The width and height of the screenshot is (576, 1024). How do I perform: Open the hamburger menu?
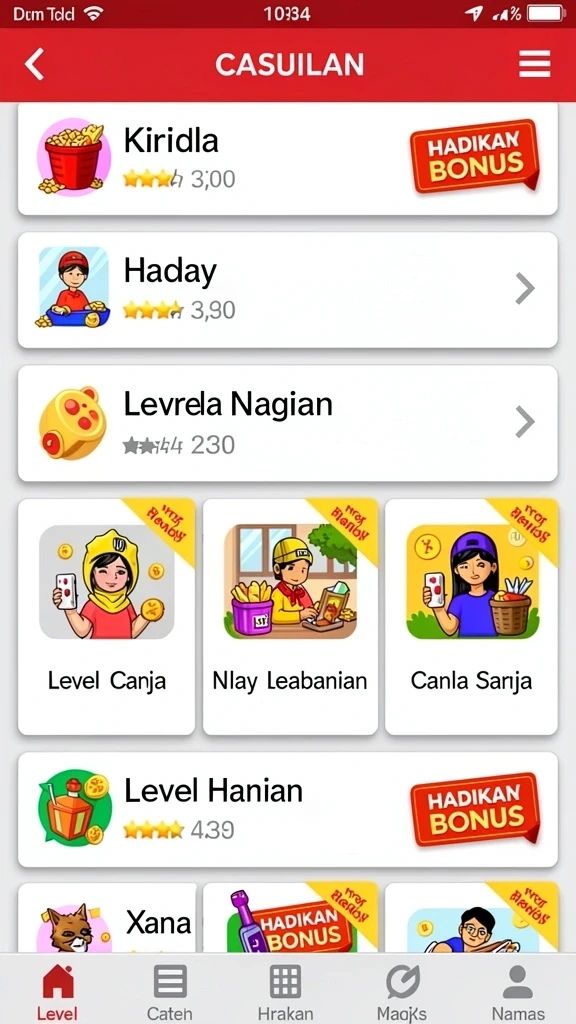(x=535, y=64)
